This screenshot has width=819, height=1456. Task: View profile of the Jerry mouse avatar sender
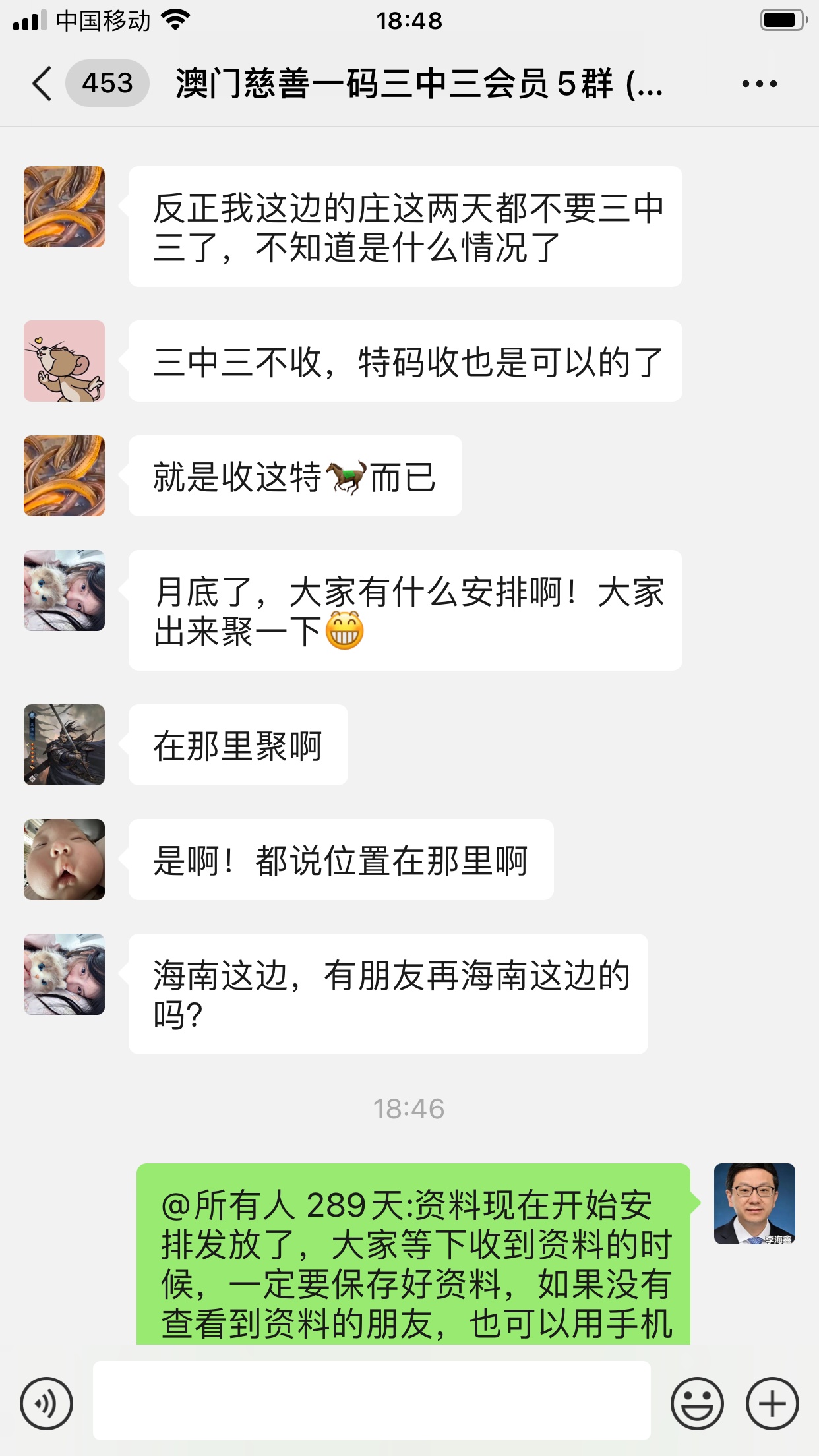pos(64,361)
